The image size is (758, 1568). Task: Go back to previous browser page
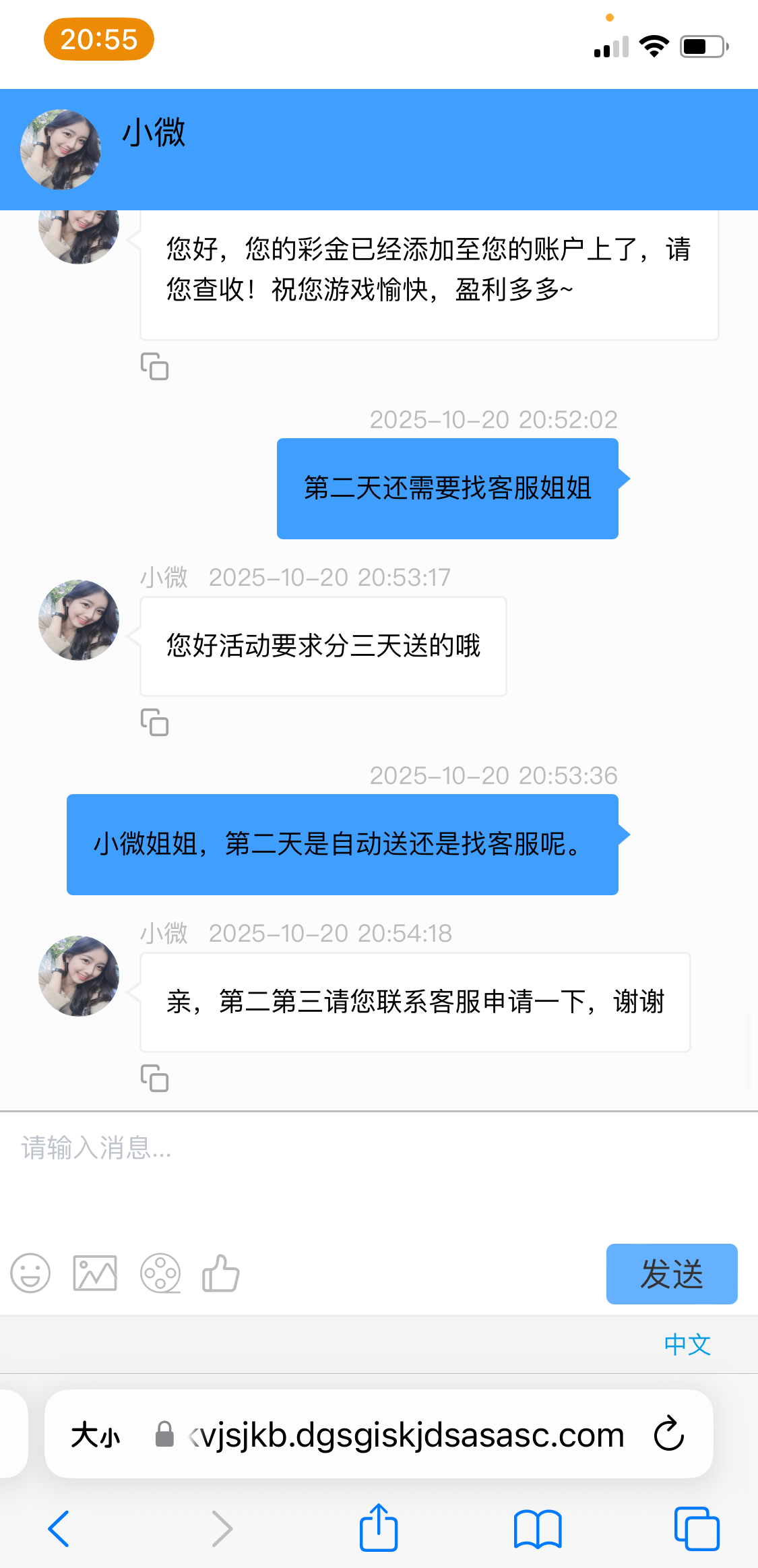(x=59, y=1529)
